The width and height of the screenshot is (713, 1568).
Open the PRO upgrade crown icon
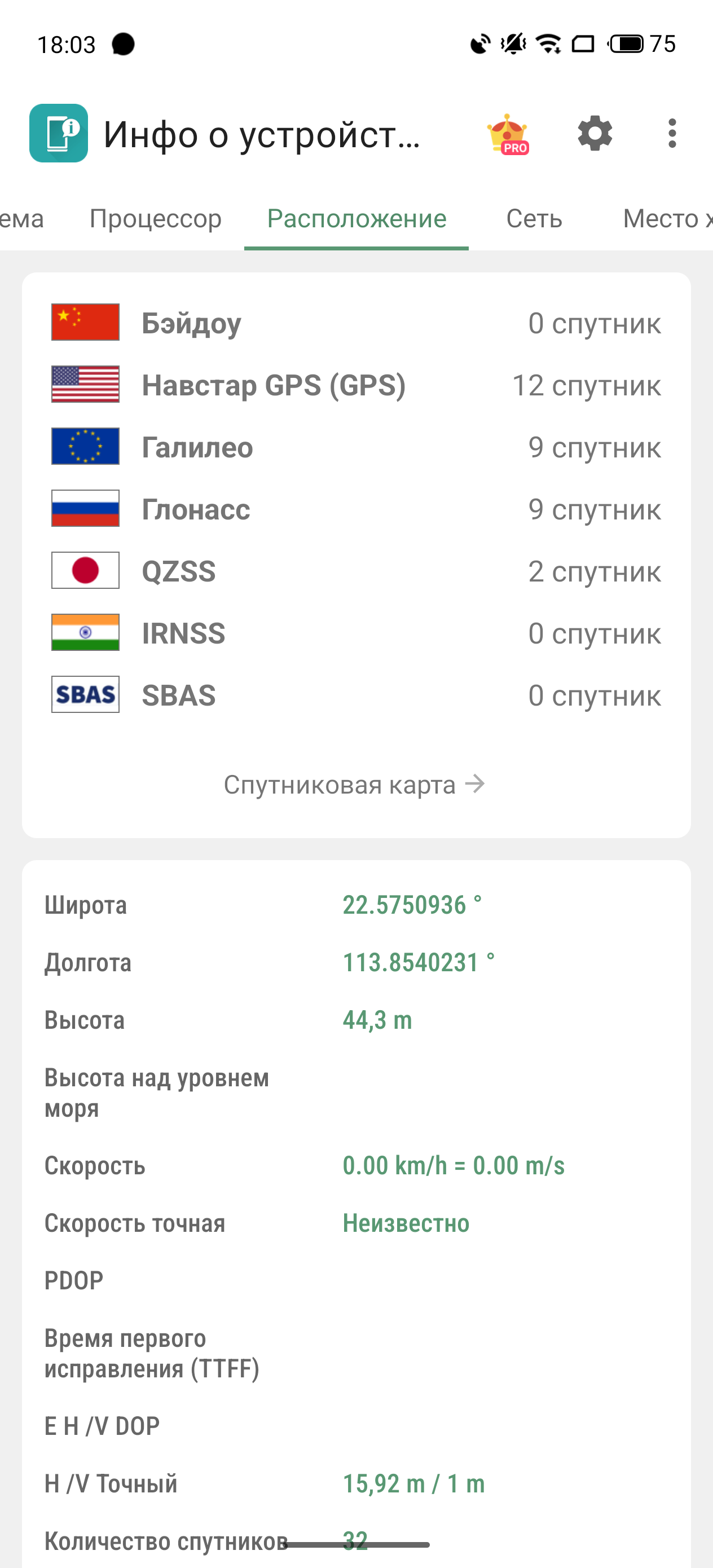click(x=507, y=134)
